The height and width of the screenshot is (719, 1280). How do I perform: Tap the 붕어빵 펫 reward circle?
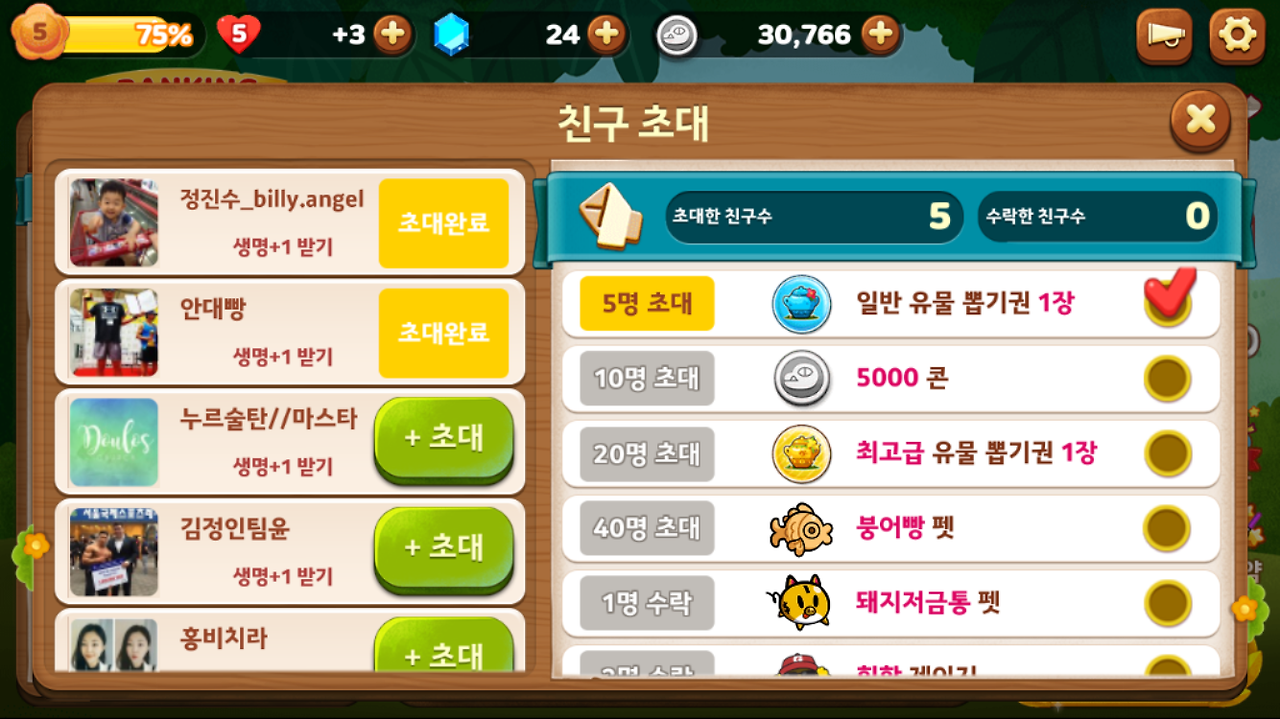tap(1167, 528)
